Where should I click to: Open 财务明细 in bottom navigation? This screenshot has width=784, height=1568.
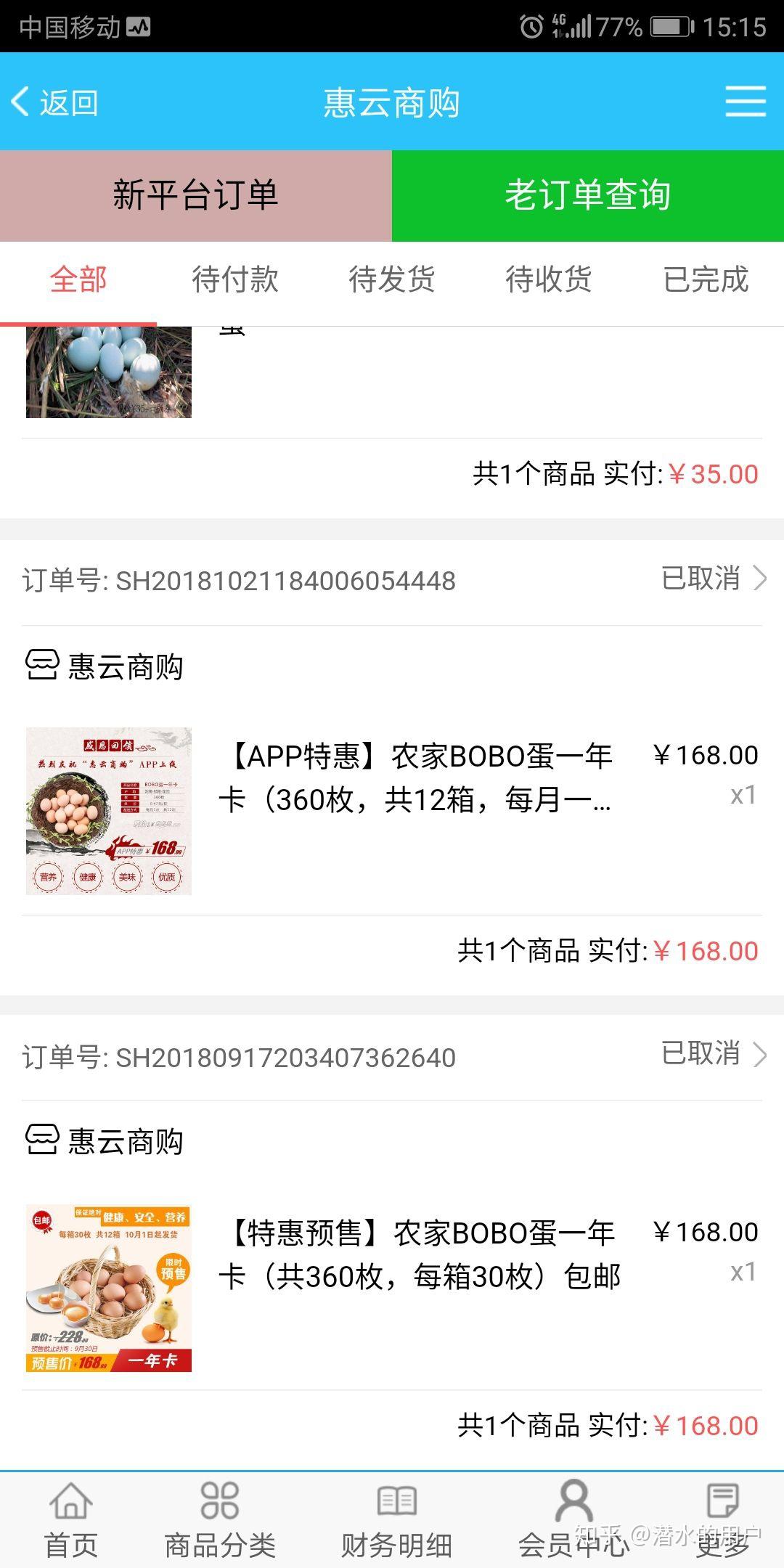[x=396, y=1520]
